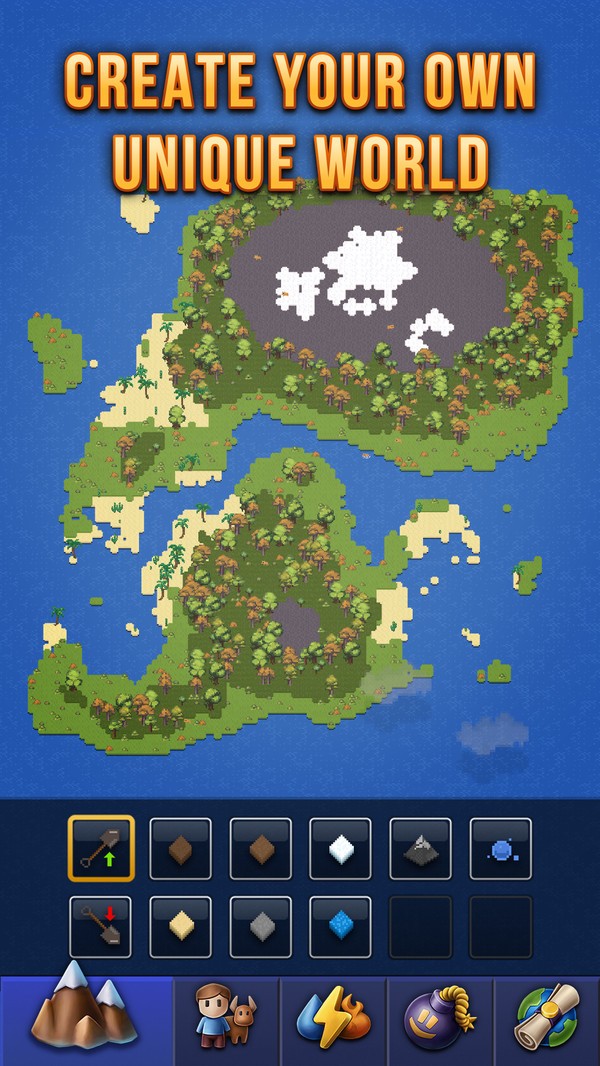Pick the dark brown soil tile beside the raise shovel
Screen dimensions: 600x1066
[180, 848]
